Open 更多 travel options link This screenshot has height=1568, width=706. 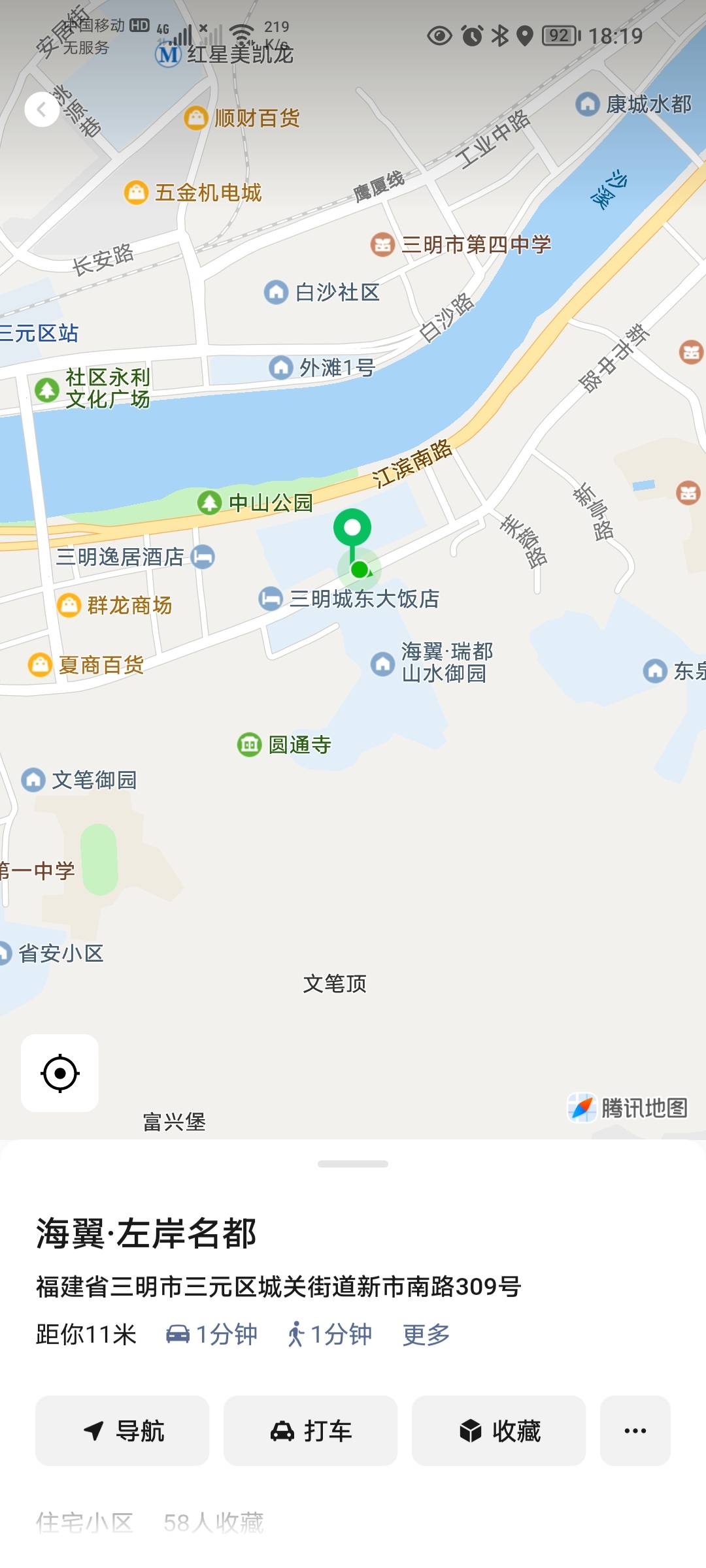426,1334
